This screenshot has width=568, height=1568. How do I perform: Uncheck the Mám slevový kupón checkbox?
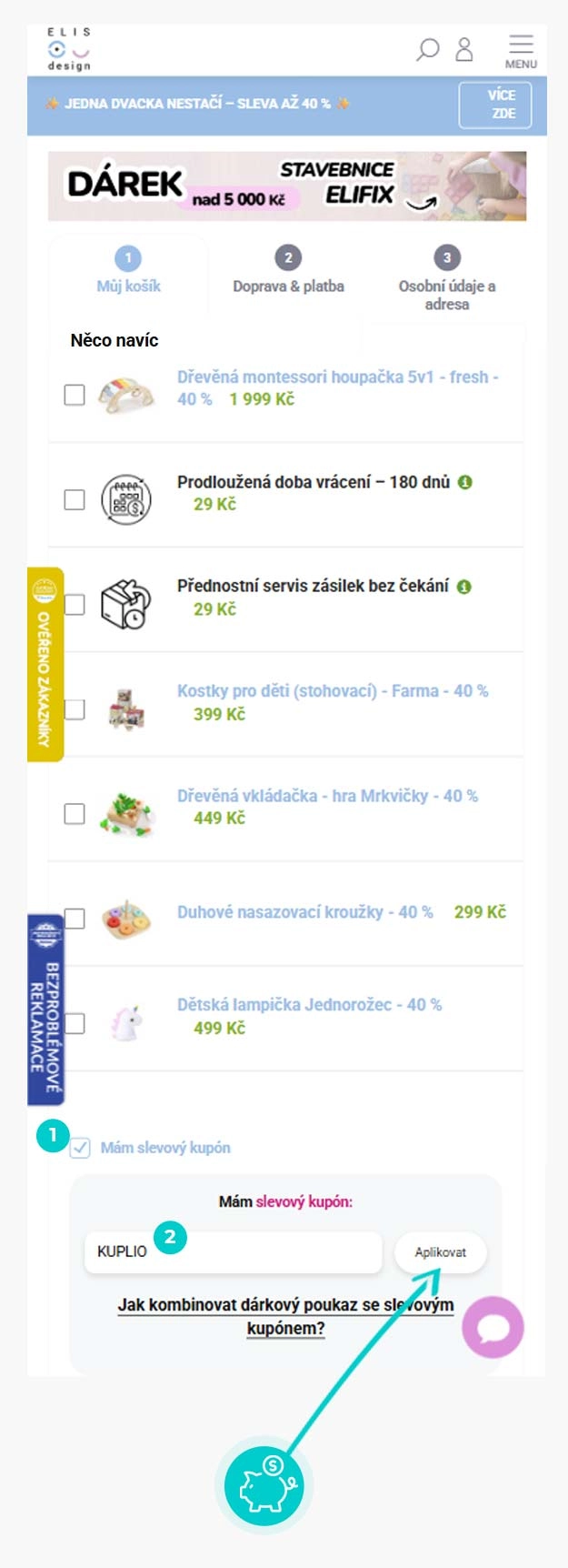[81, 1148]
